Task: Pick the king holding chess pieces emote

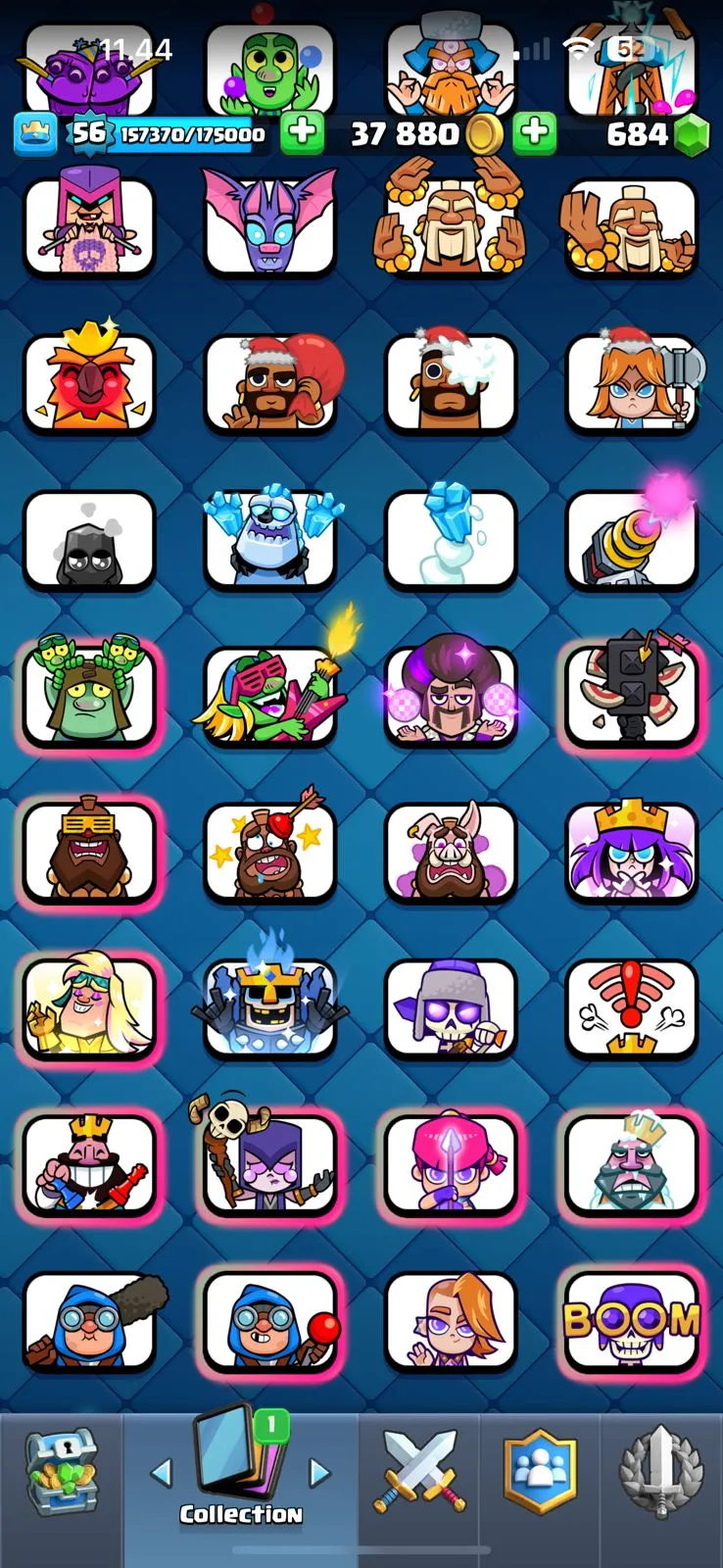Action: (89, 1164)
